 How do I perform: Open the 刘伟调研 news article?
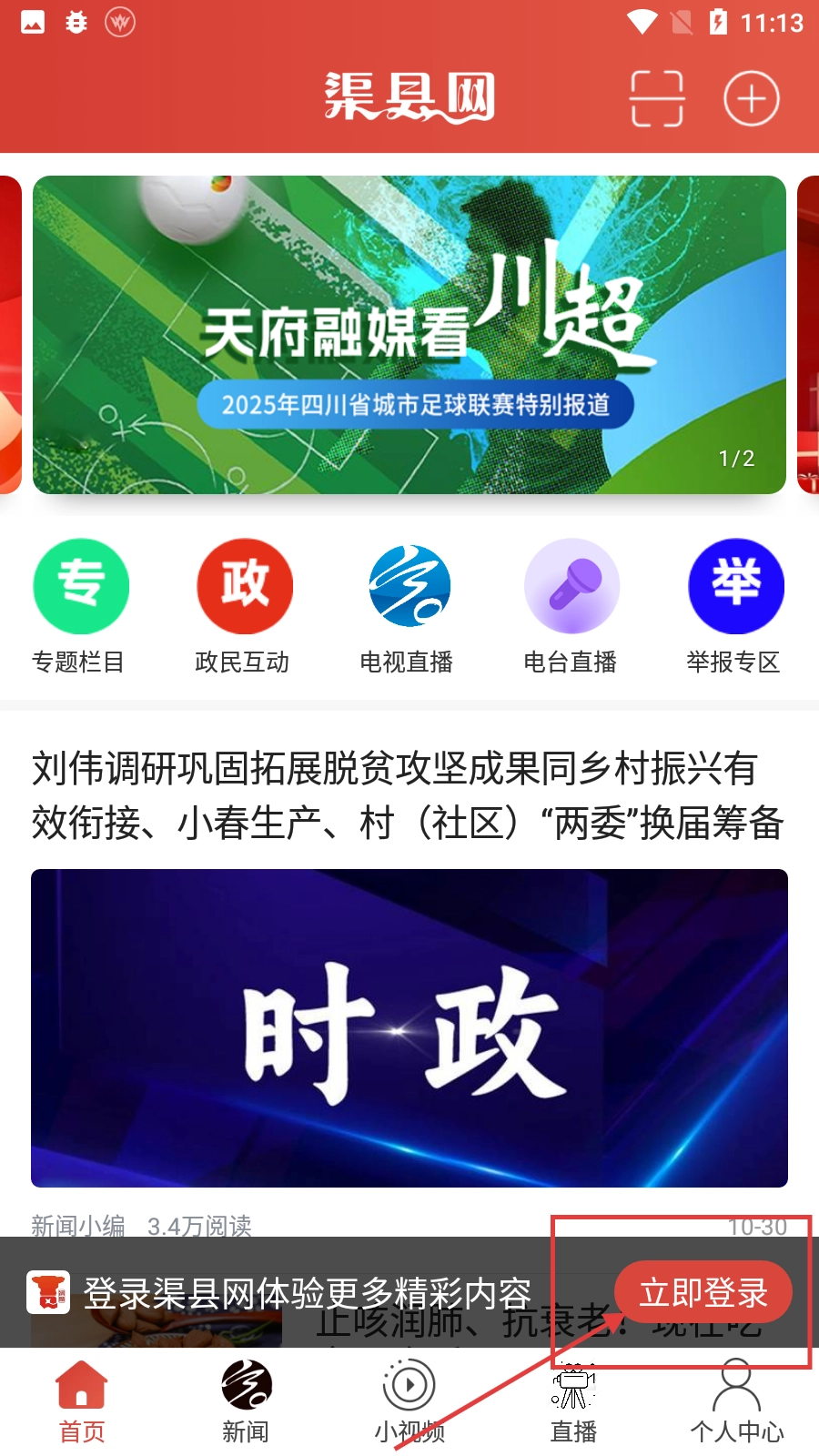point(408,795)
